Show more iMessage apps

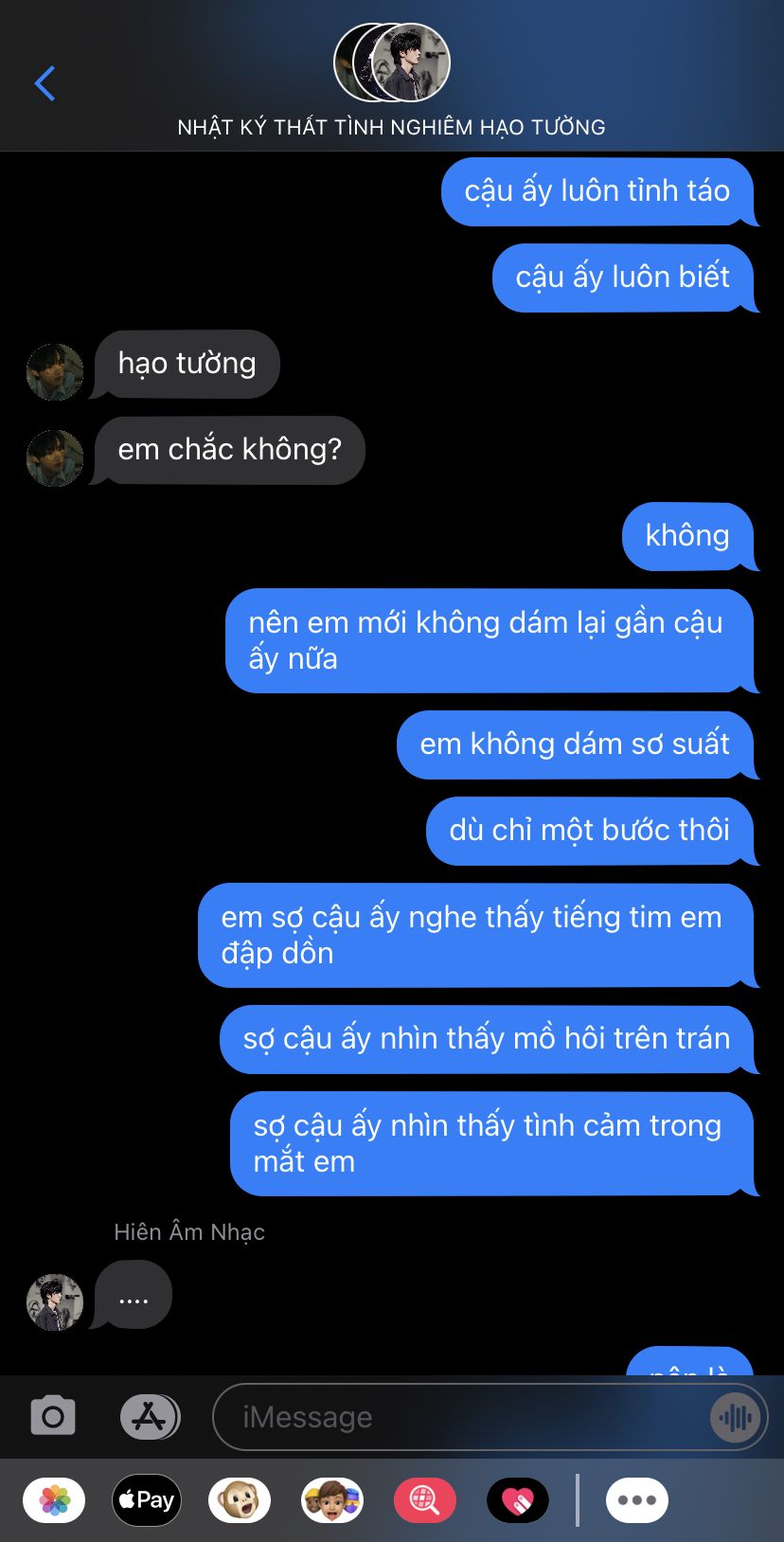pos(637,1500)
